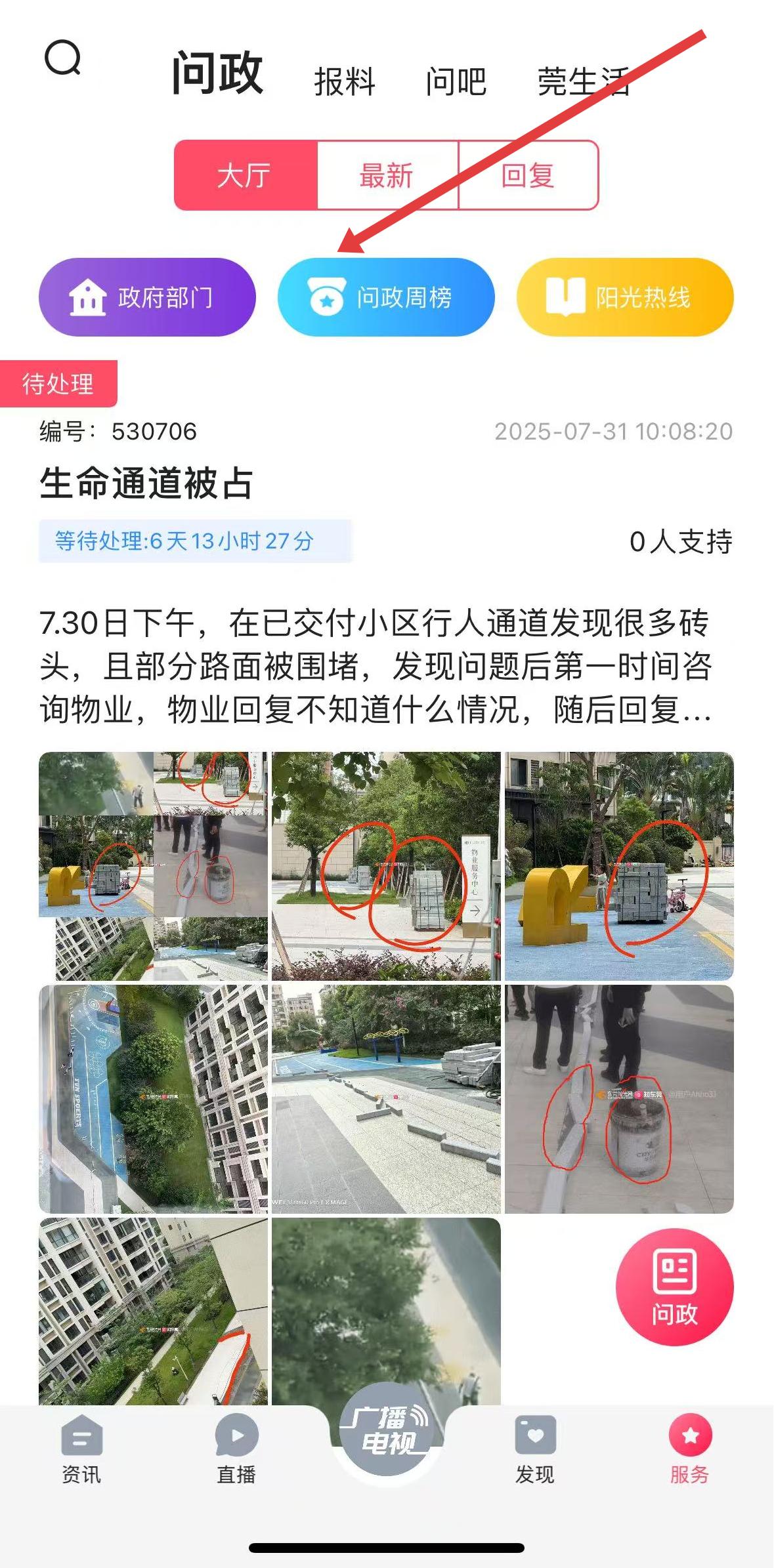The image size is (774, 1568).
Task: Select the 最新 segment
Action: click(x=387, y=175)
